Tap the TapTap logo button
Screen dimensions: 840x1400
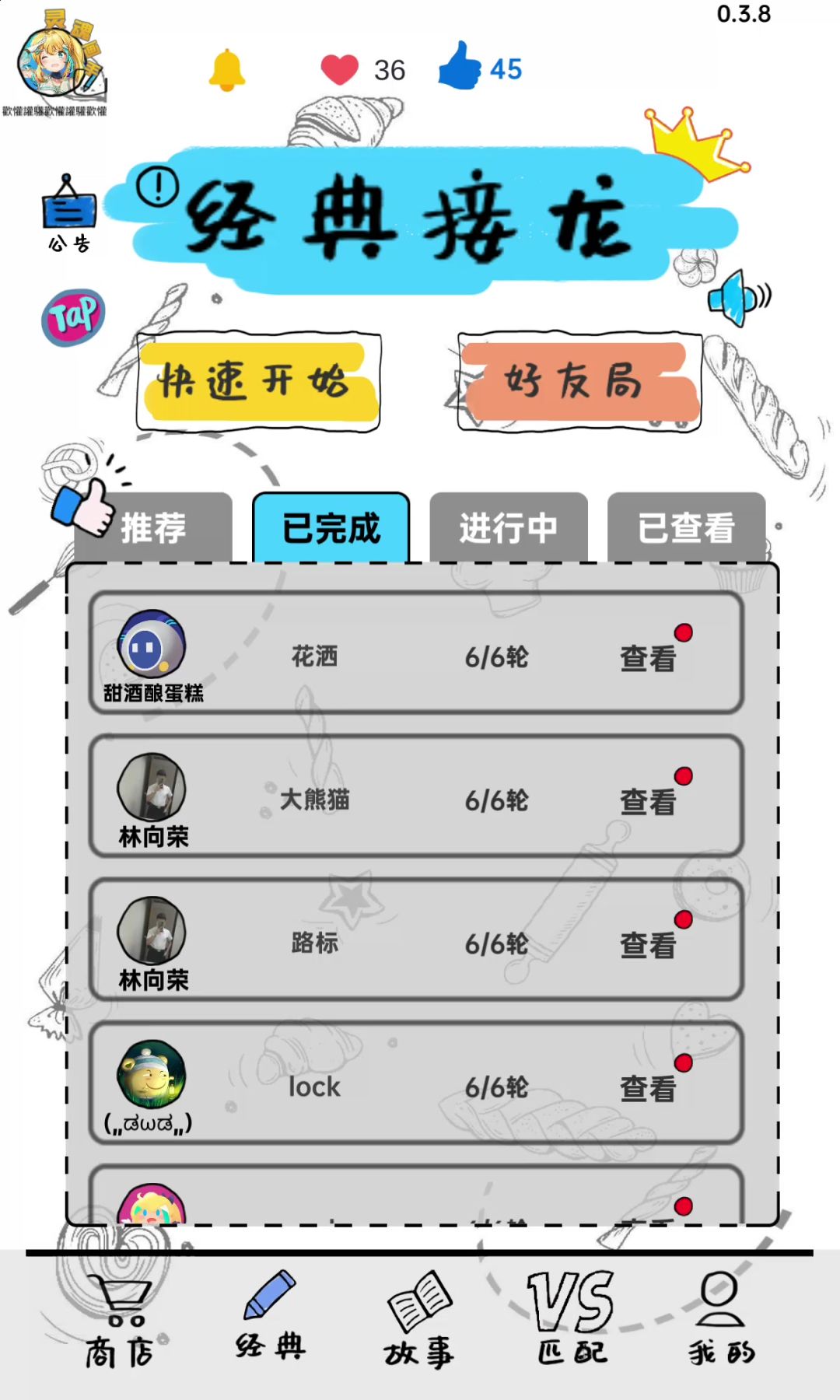[73, 318]
